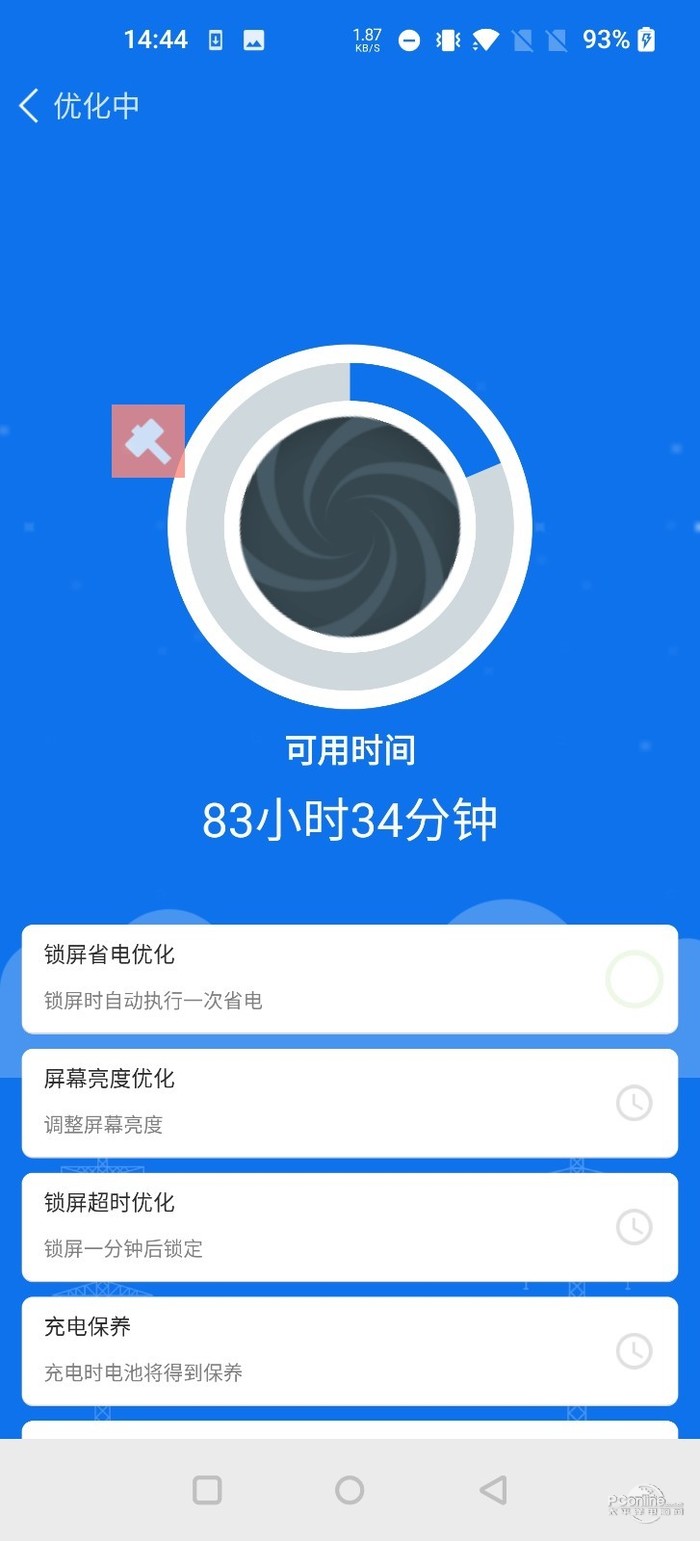
Task: Go back from the 优化中 screen
Action: pos(30,106)
